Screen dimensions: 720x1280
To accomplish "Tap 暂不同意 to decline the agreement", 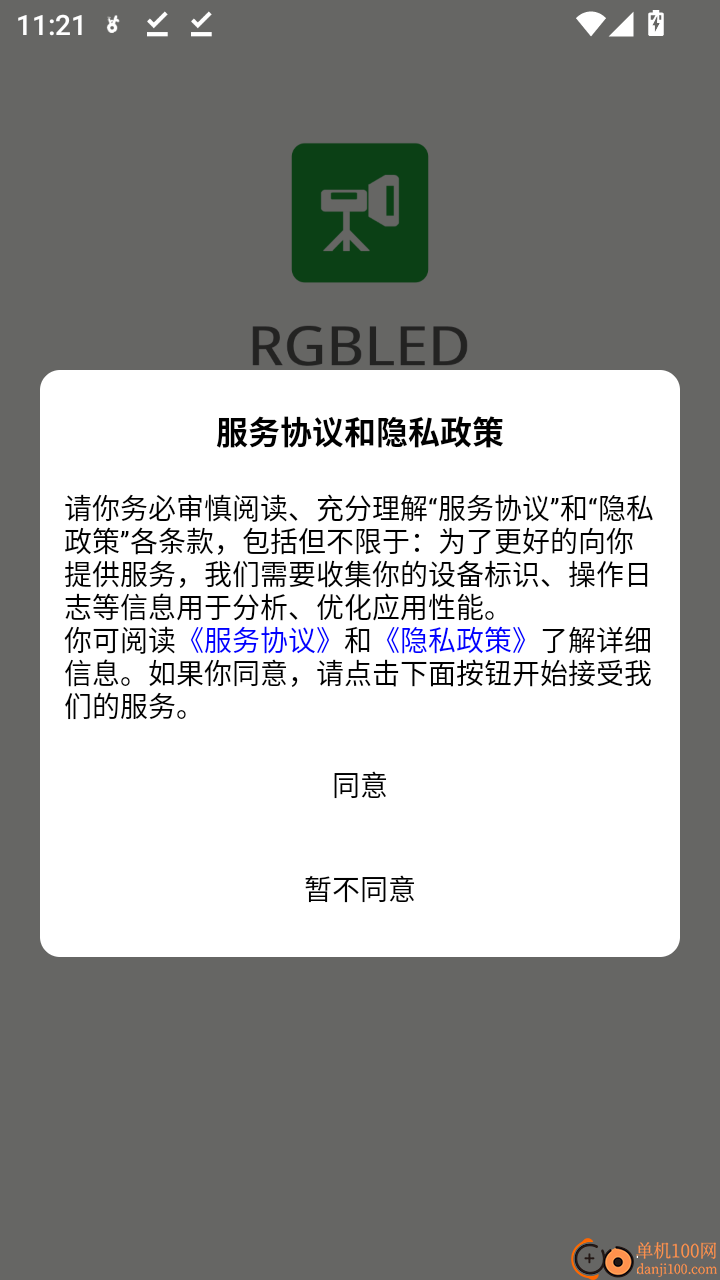I will [359, 890].
